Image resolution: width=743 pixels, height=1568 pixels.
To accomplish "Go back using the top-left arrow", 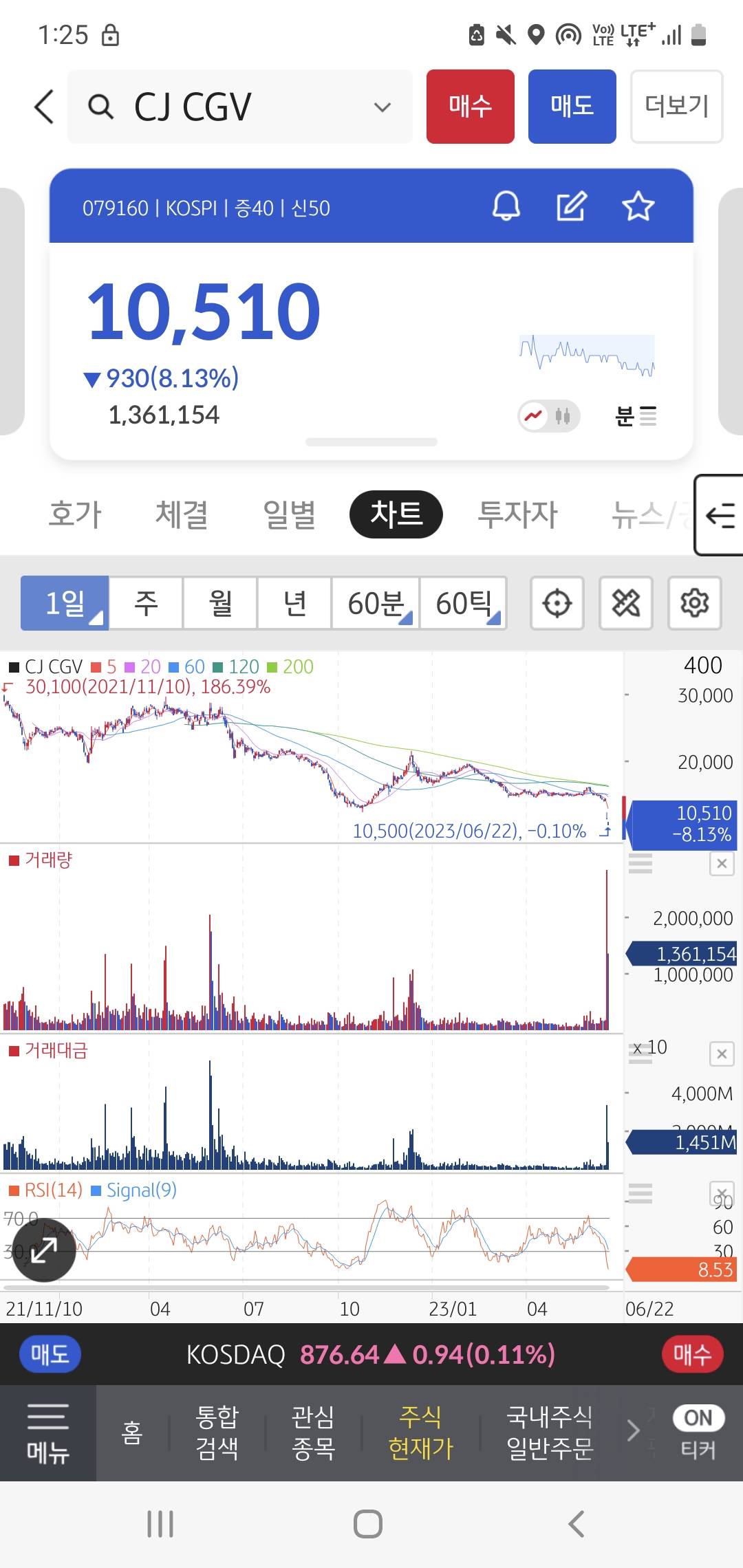I will tap(44, 107).
